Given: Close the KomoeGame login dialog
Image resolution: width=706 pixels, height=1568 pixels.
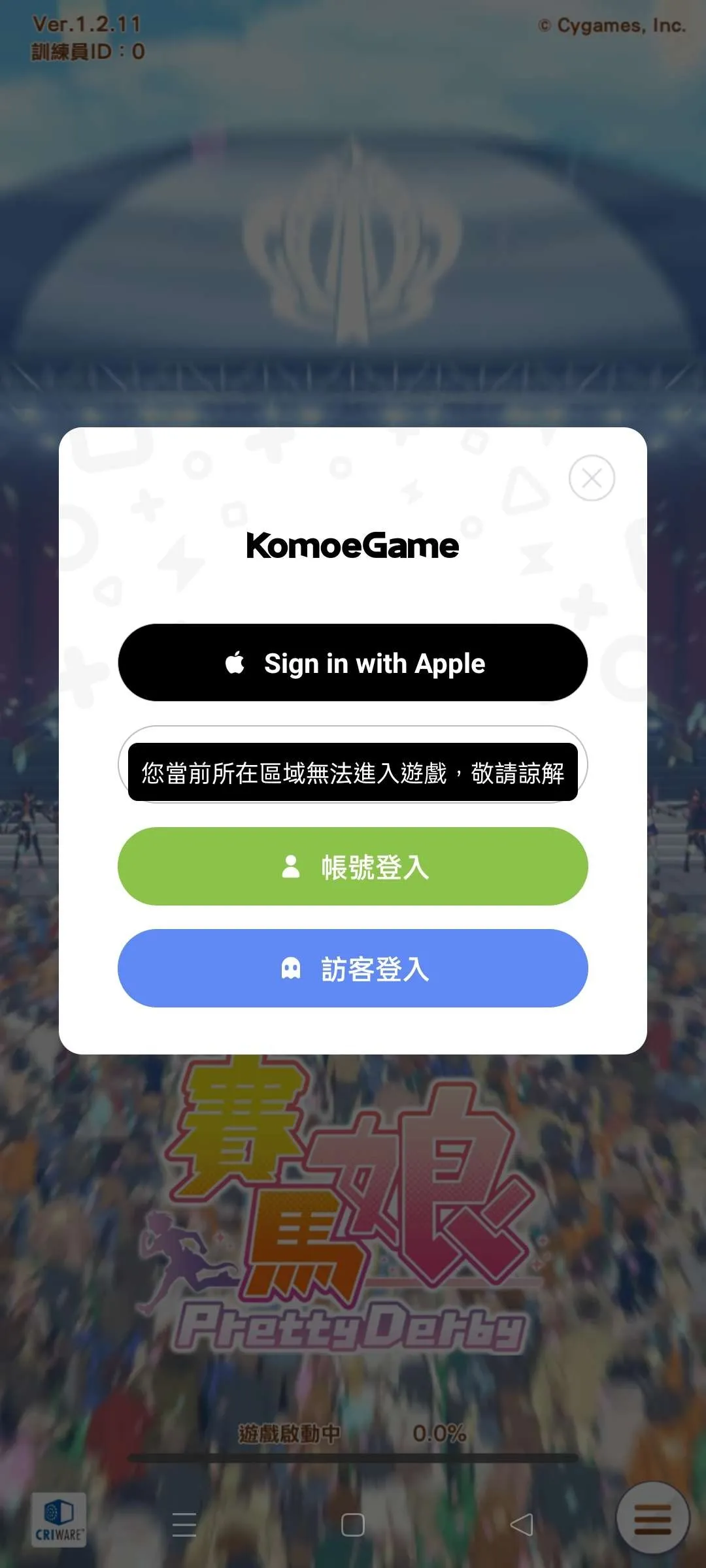Looking at the screenshot, I should pyautogui.click(x=592, y=478).
